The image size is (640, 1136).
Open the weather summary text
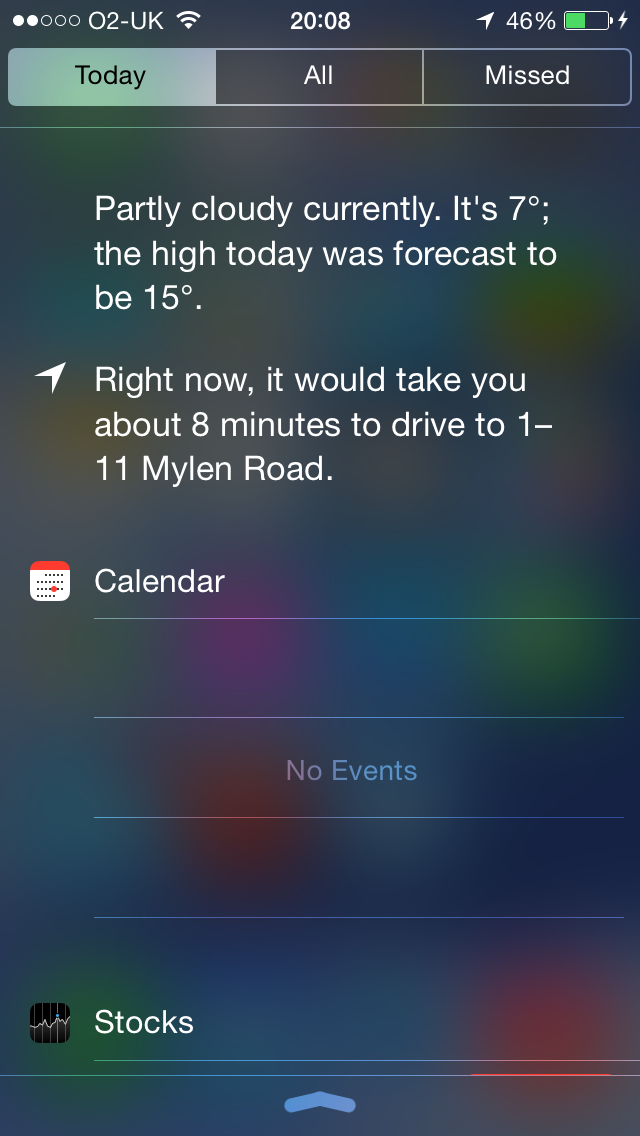pyautogui.click(x=325, y=254)
